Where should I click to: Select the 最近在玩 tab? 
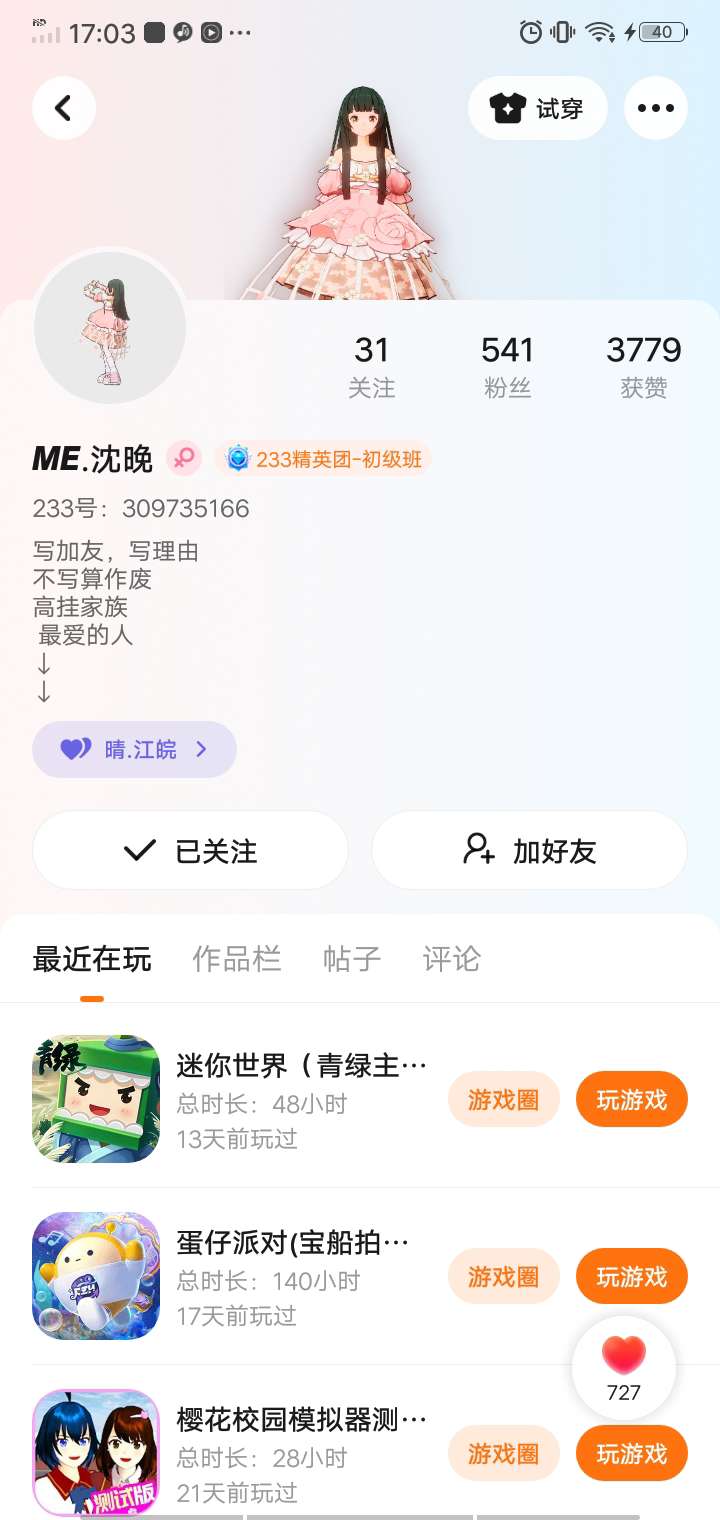pos(92,960)
